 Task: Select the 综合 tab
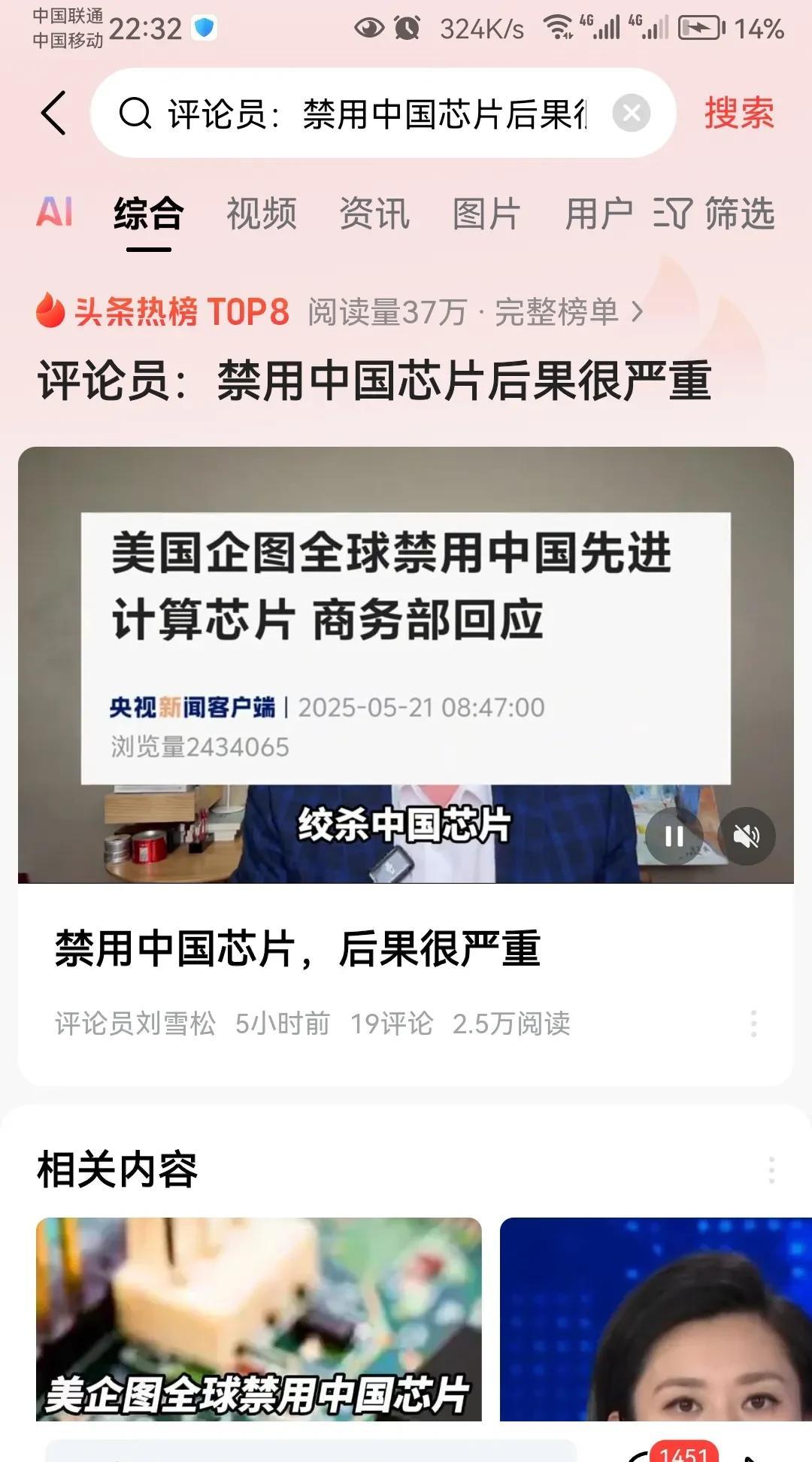pyautogui.click(x=149, y=214)
